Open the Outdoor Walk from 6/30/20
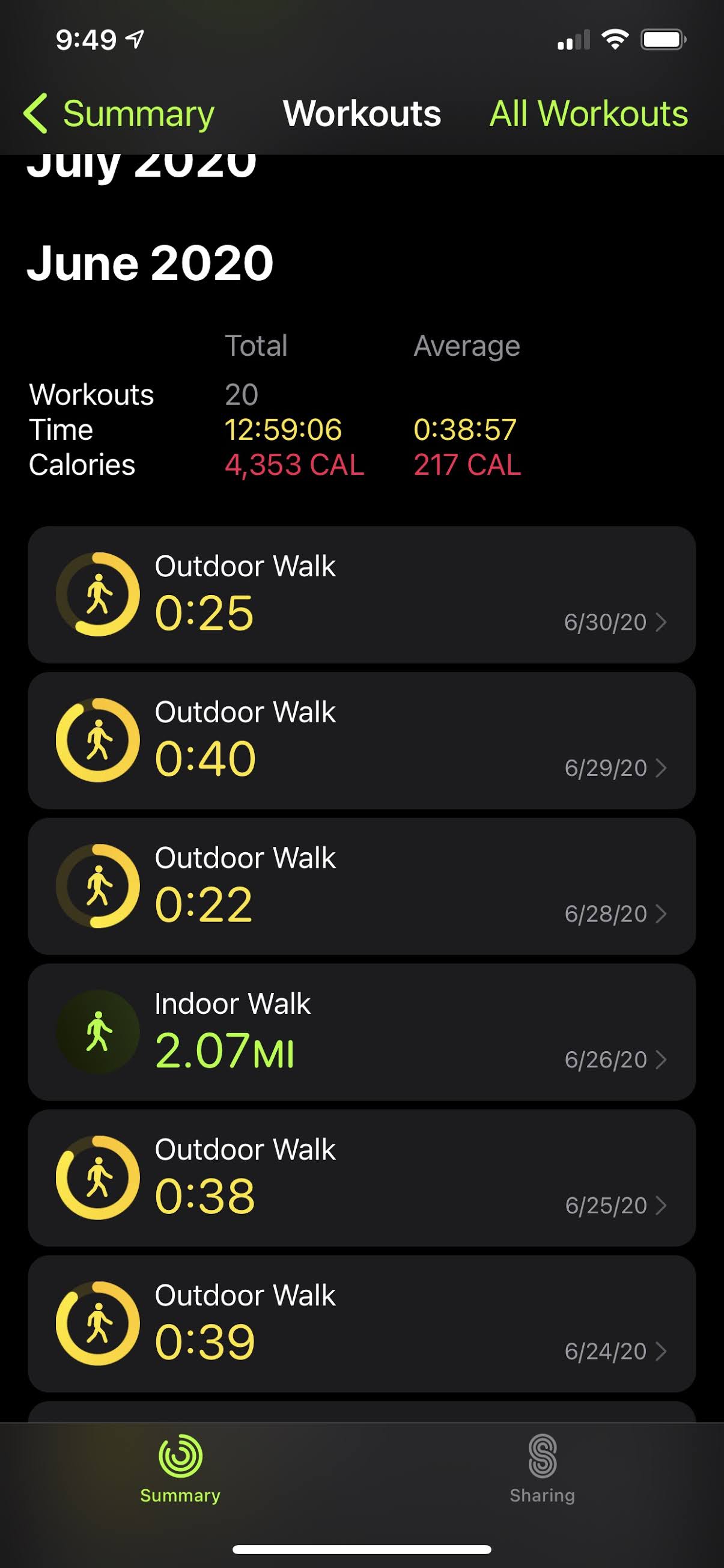 (x=362, y=595)
